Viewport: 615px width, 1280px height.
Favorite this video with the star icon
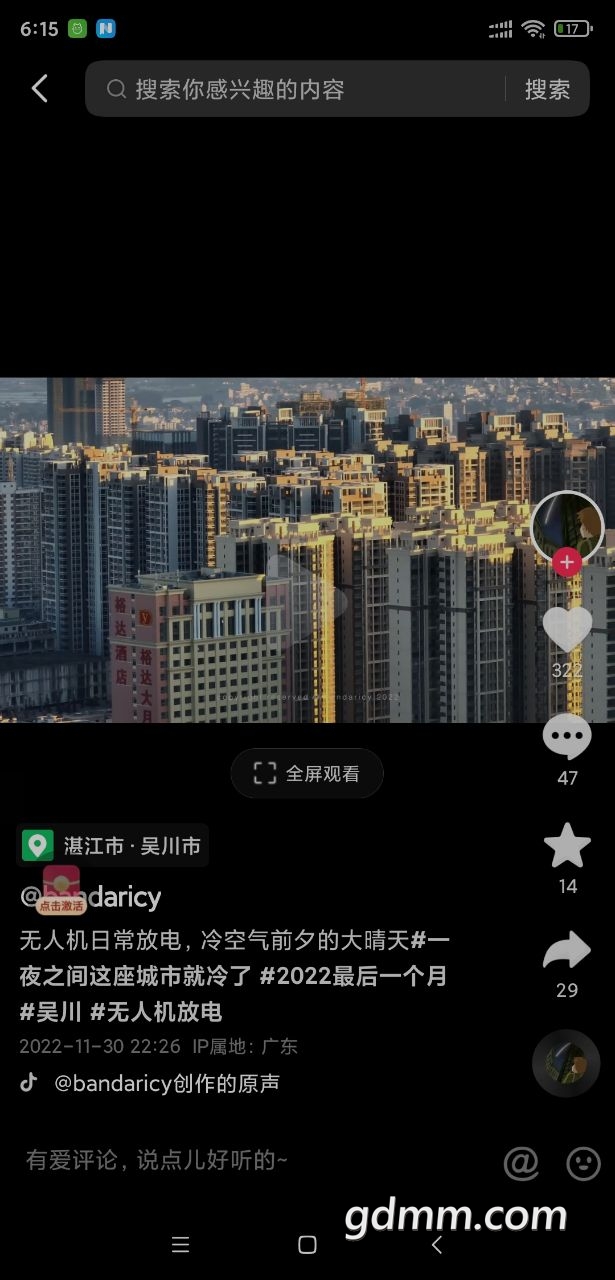[567, 846]
